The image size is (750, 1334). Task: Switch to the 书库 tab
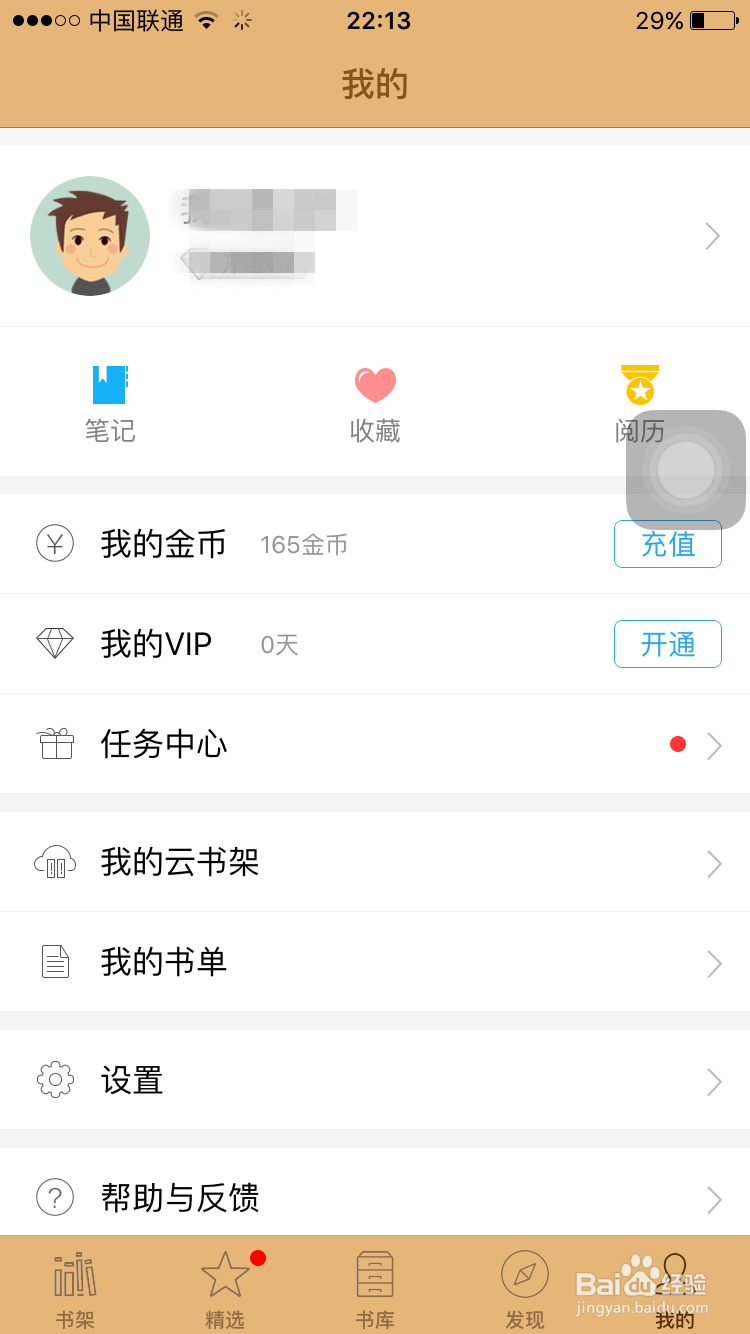pyautogui.click(x=375, y=1288)
